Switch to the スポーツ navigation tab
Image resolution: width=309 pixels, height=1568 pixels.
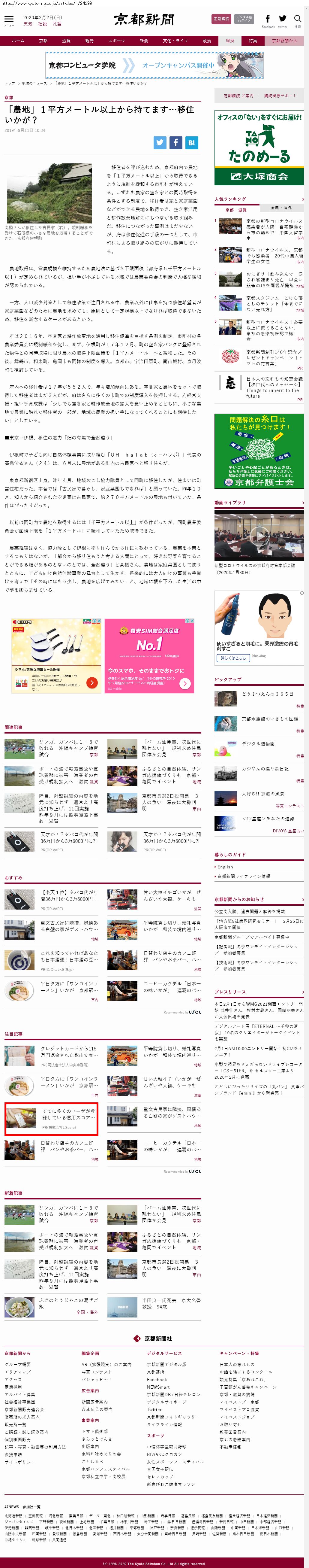[116, 41]
